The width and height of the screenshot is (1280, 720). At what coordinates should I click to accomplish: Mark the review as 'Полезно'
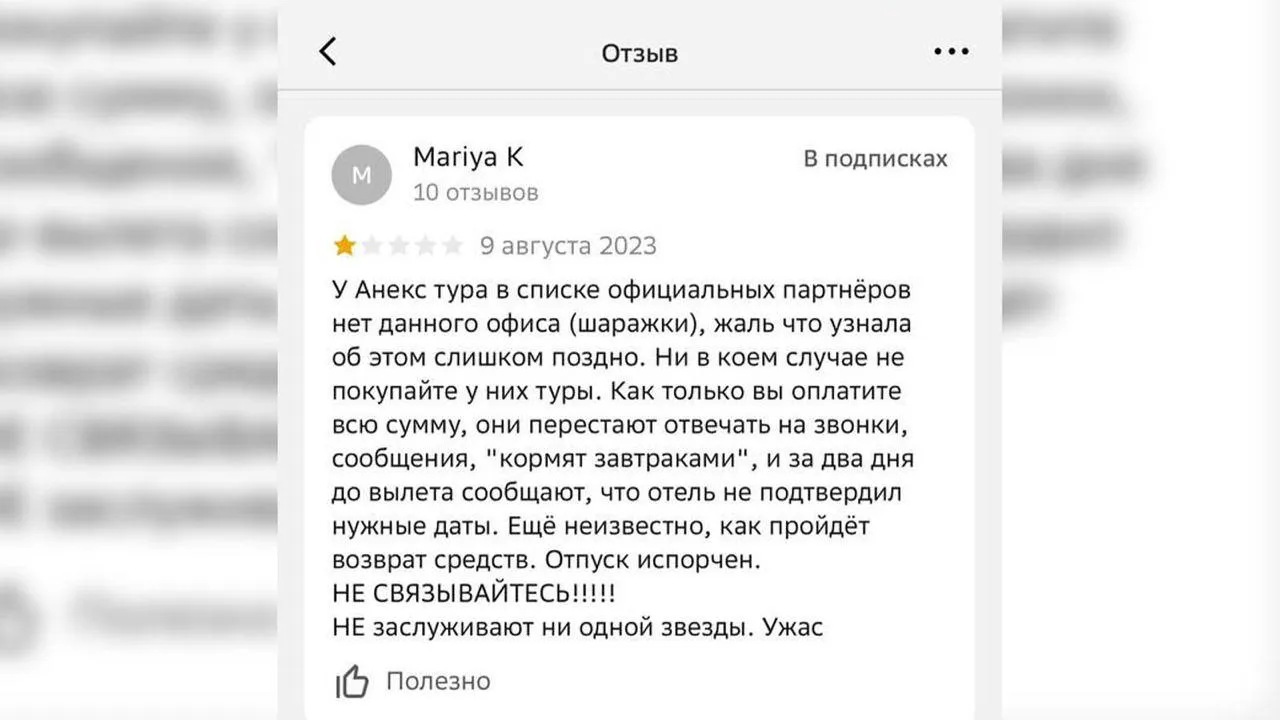(x=413, y=681)
